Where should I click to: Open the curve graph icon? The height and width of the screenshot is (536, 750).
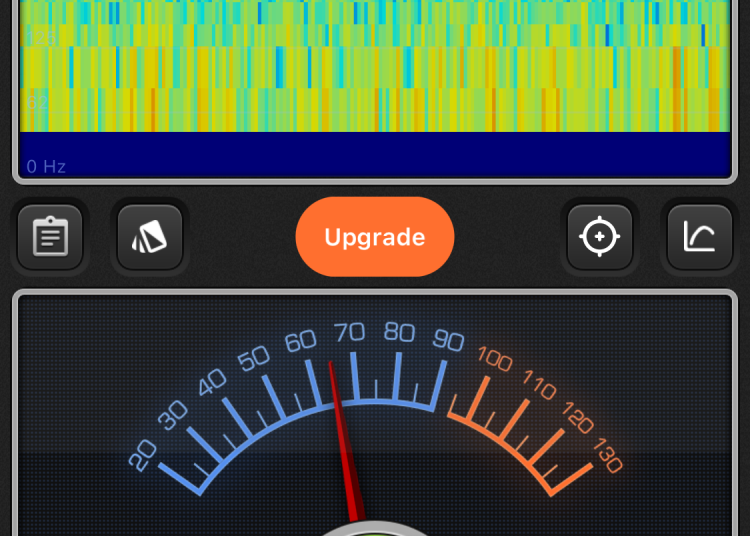coord(700,237)
